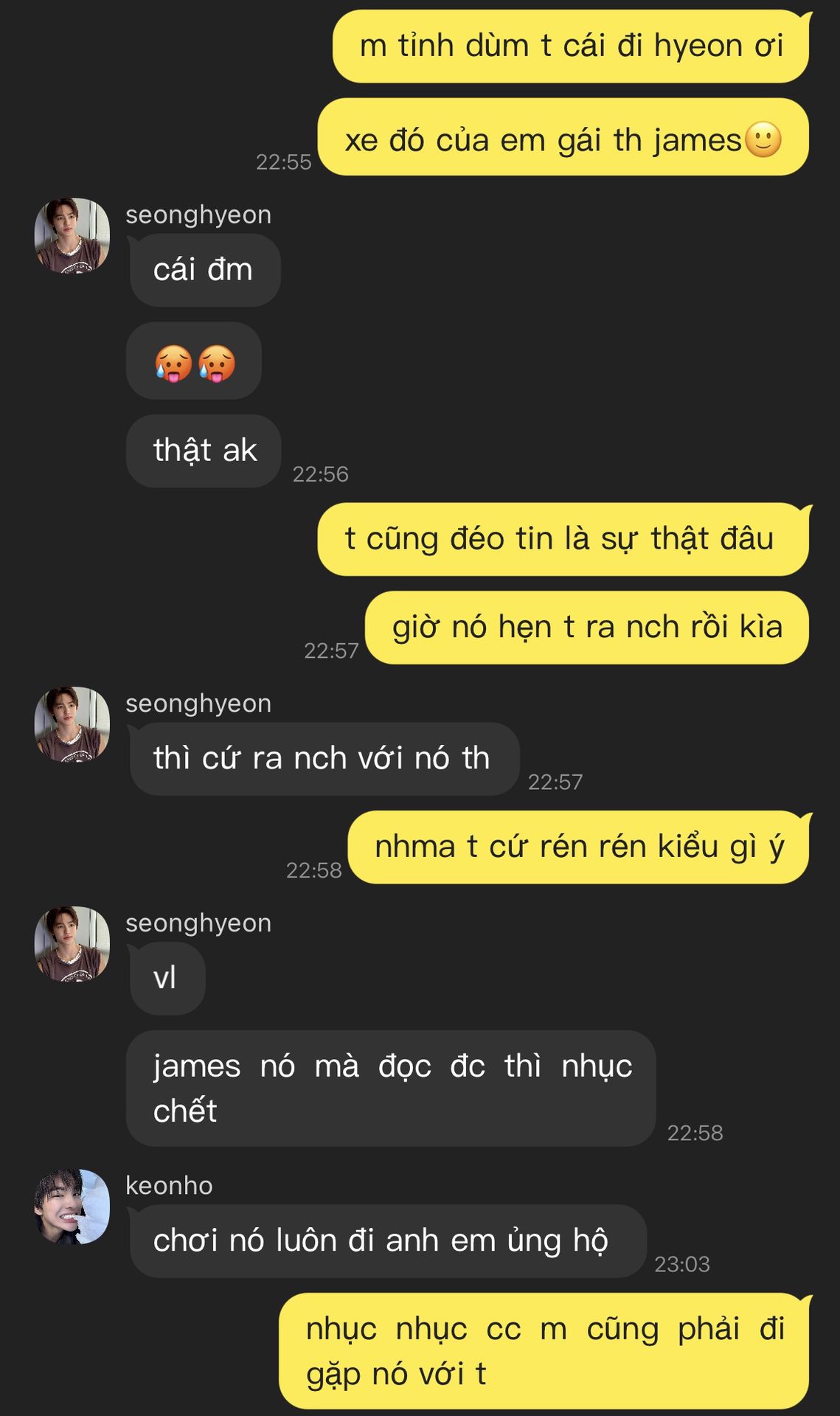View seonghyeon's avatar by "thì cứ ra nch"

pyautogui.click(x=72, y=724)
